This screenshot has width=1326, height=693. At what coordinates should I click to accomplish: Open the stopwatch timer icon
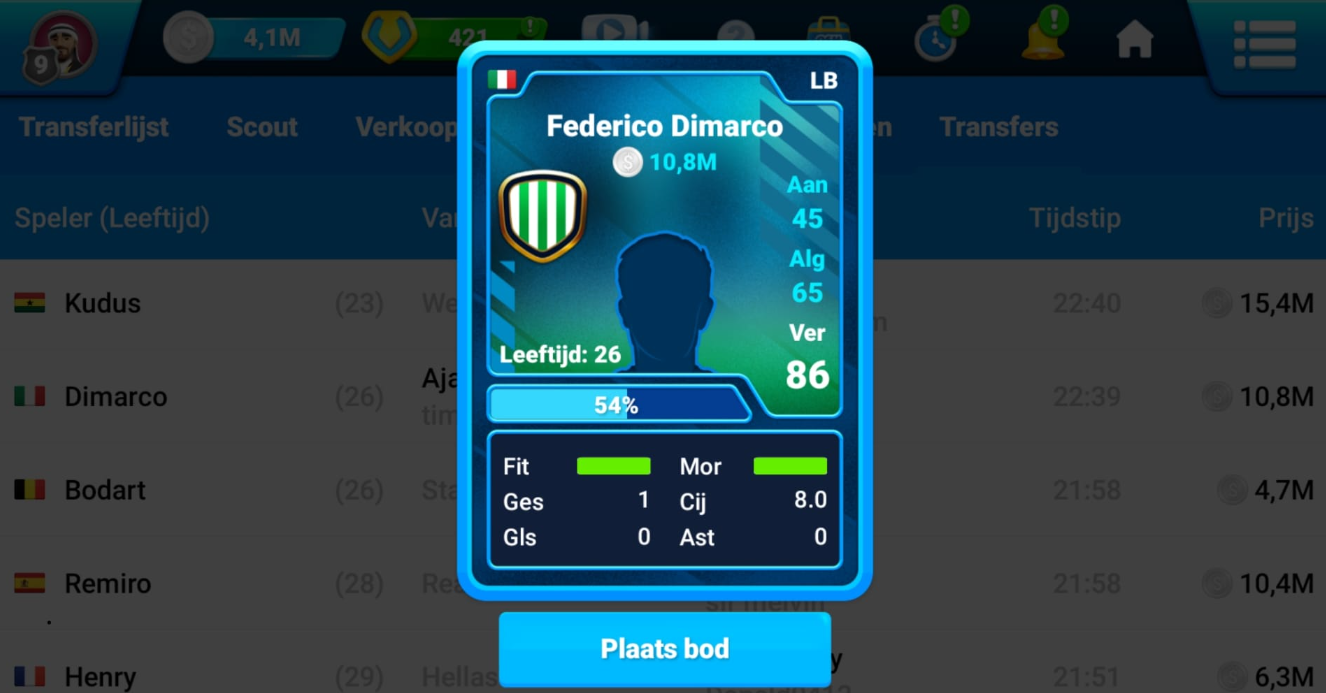[937, 41]
